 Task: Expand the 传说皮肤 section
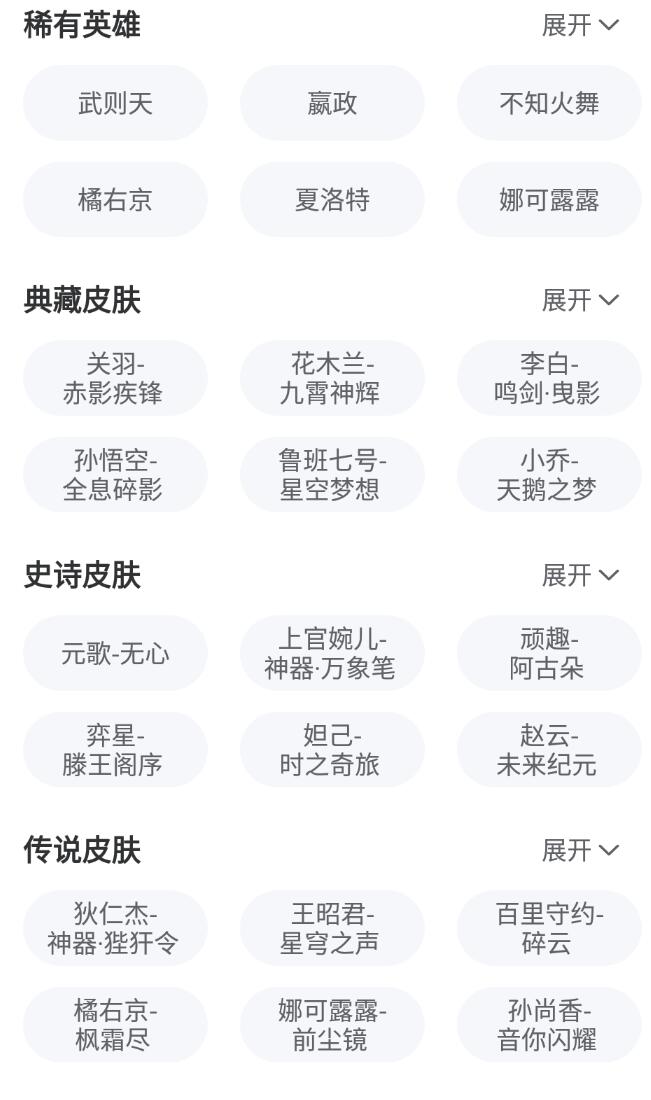(x=580, y=850)
